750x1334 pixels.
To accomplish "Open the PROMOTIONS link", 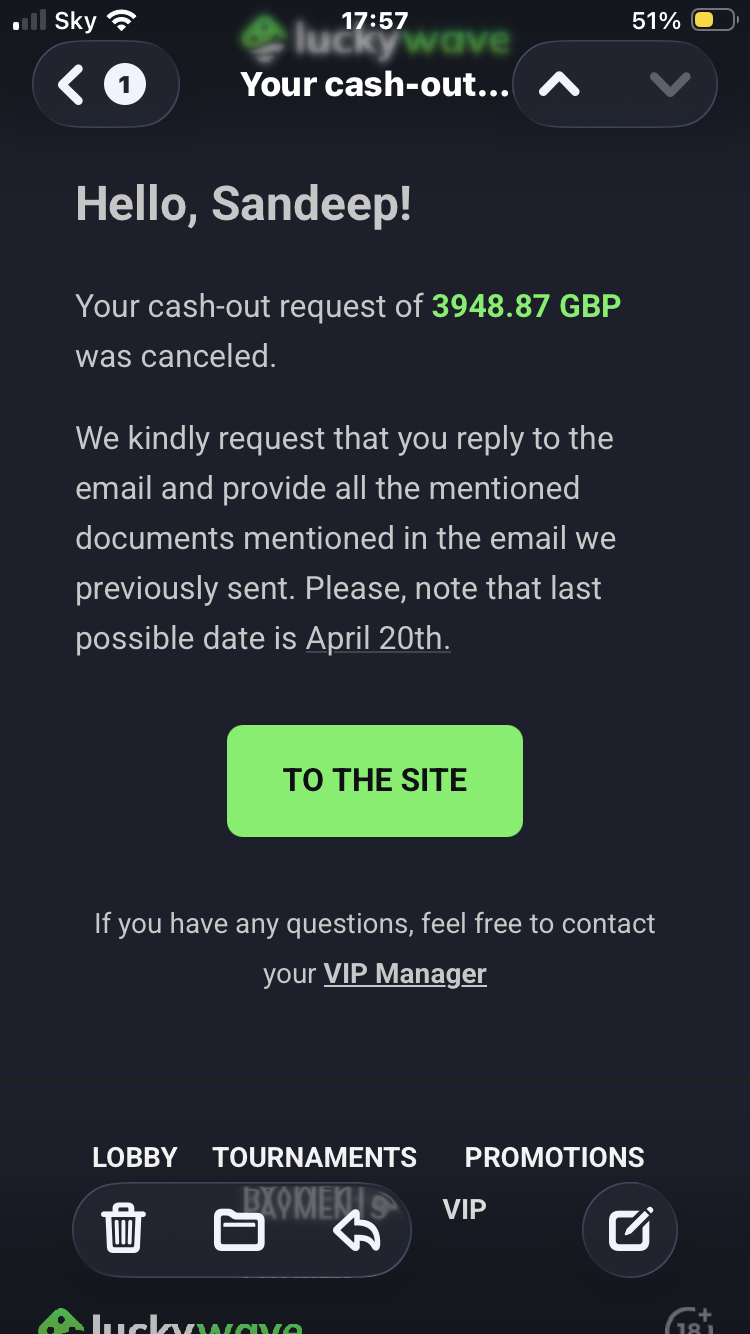I will [555, 1157].
